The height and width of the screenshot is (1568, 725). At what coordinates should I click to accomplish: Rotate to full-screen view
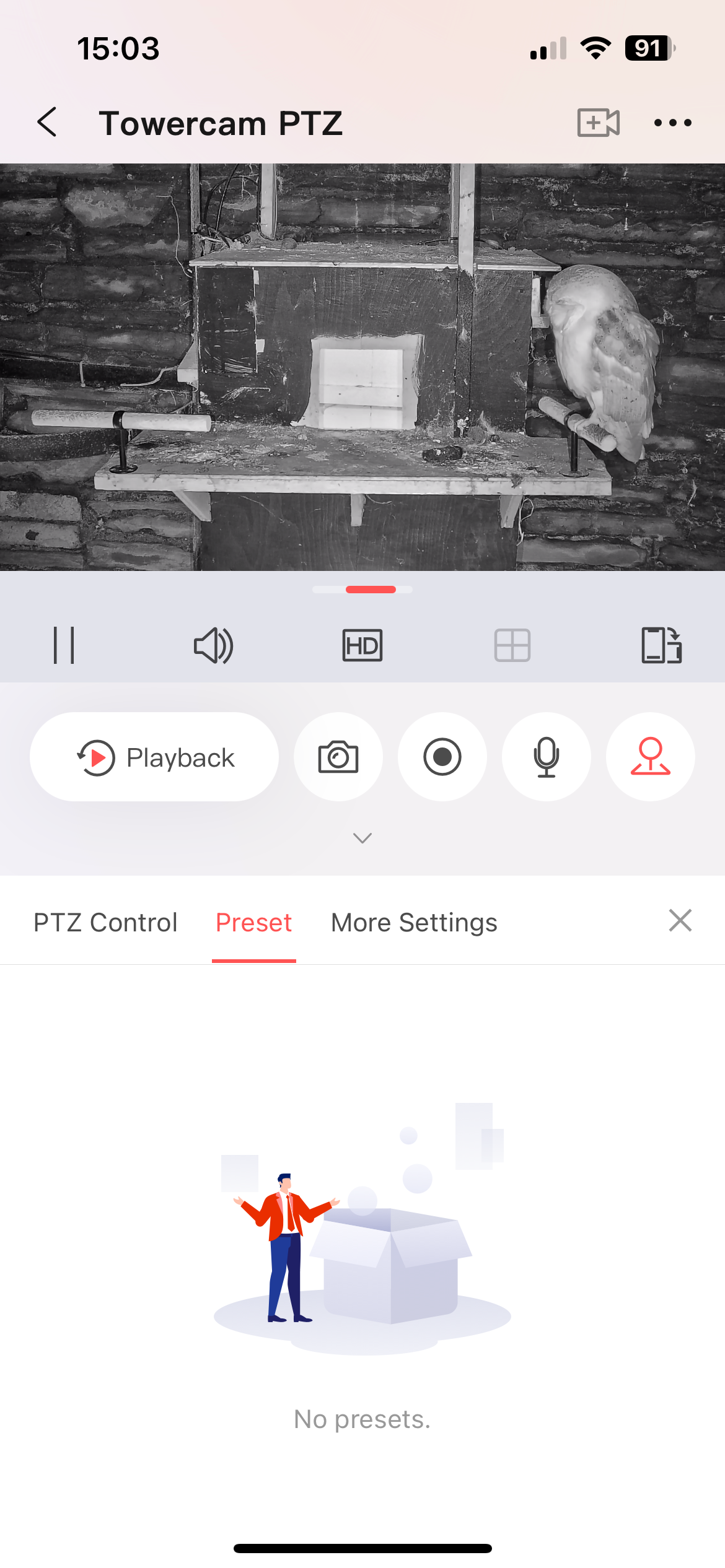661,645
